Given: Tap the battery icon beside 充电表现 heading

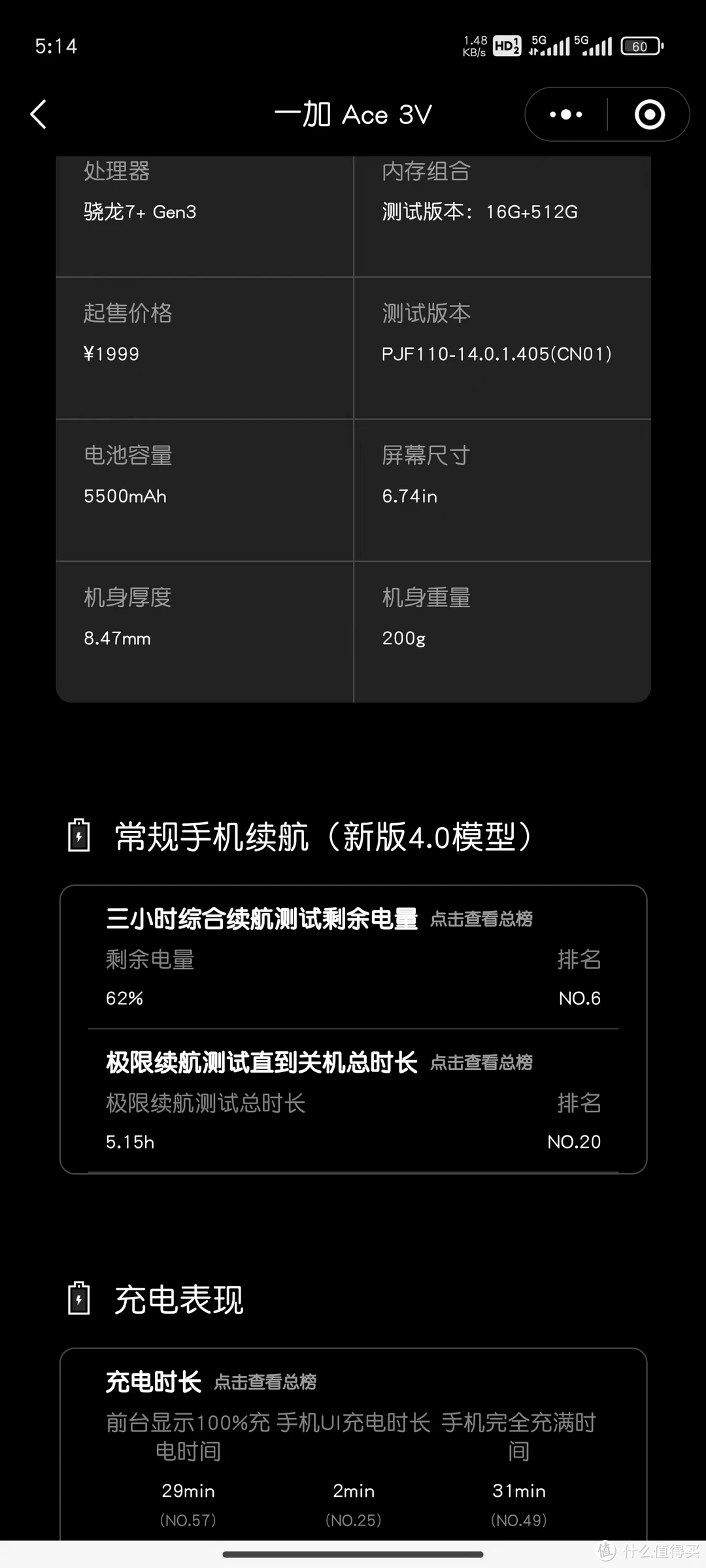Looking at the screenshot, I should (x=78, y=1300).
